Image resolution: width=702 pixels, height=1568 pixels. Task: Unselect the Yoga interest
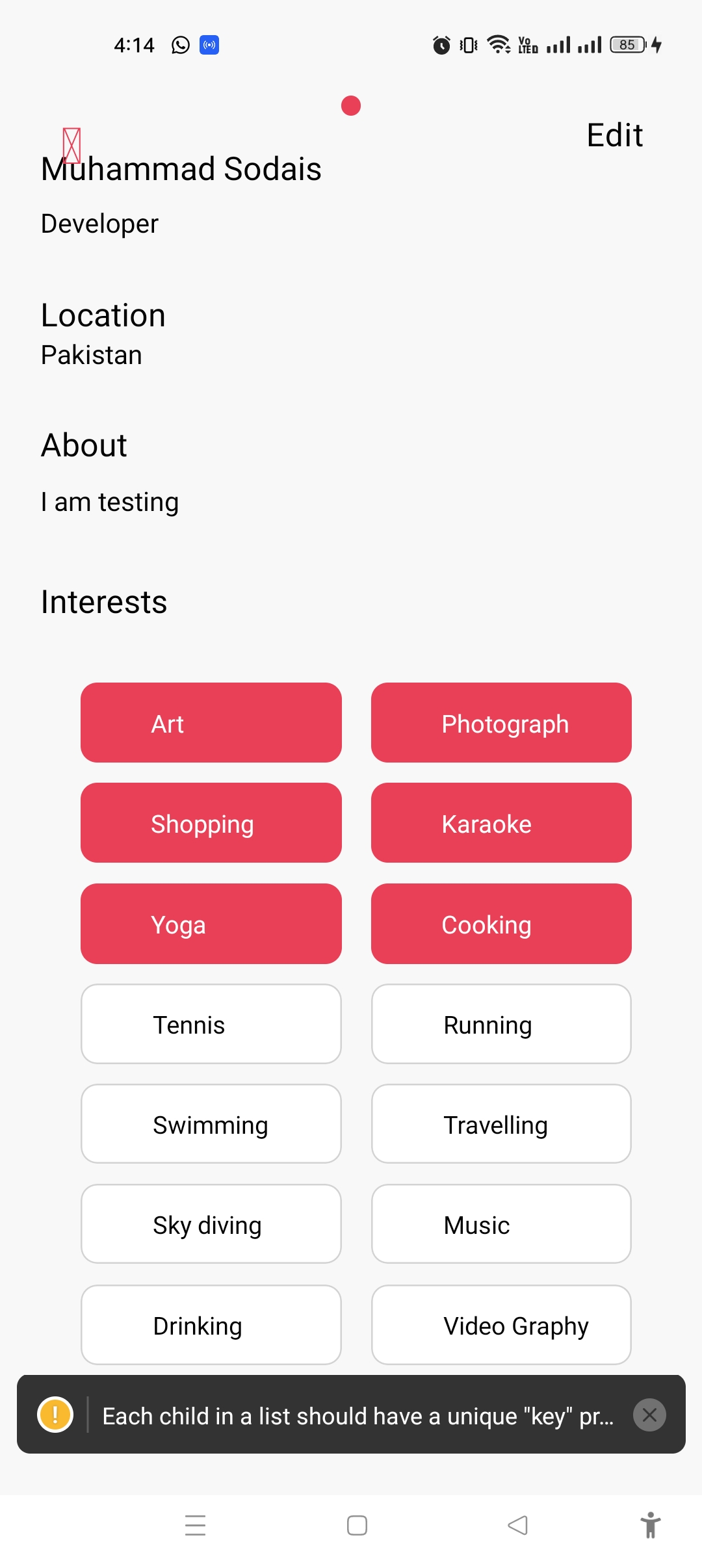pyautogui.click(x=211, y=924)
